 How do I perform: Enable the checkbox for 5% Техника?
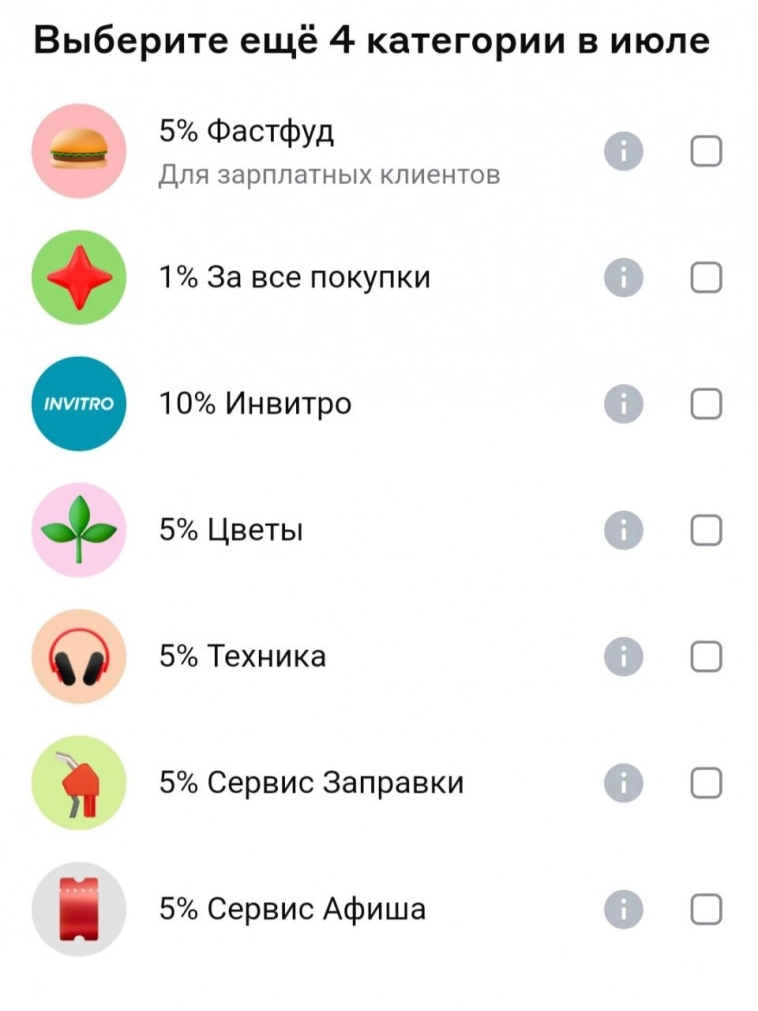(705, 655)
